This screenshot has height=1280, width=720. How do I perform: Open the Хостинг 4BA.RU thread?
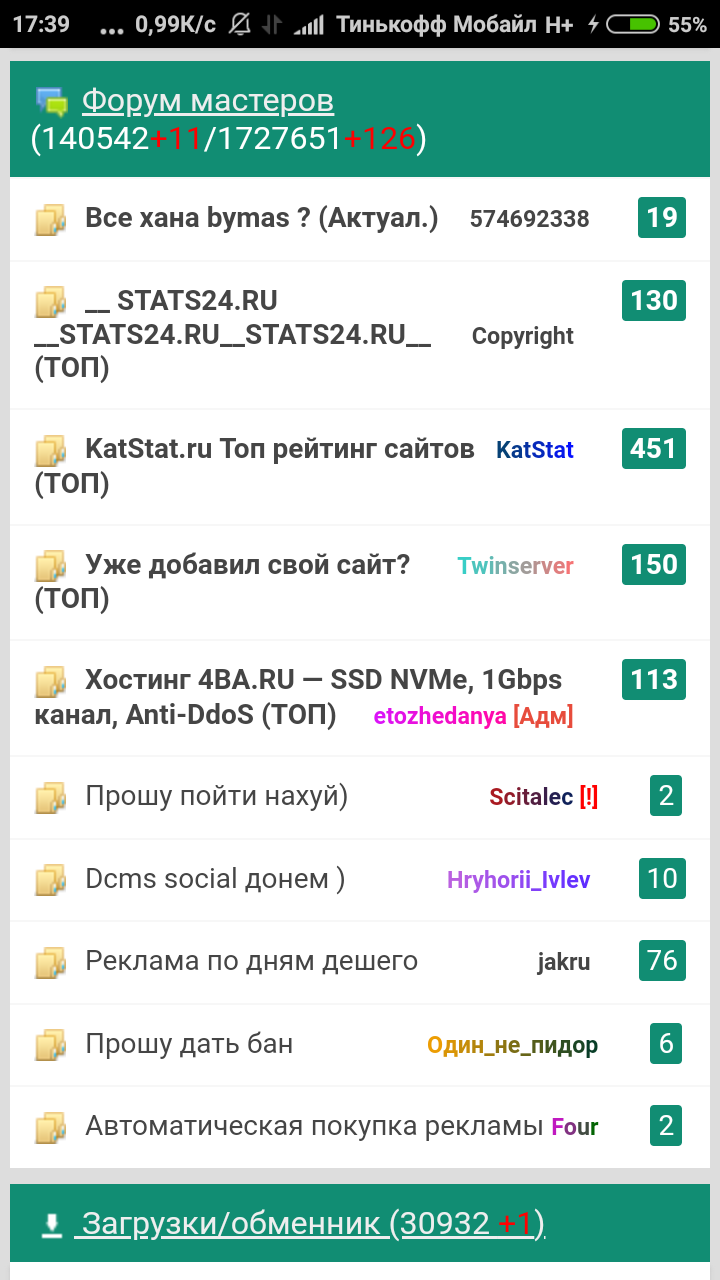(x=323, y=680)
